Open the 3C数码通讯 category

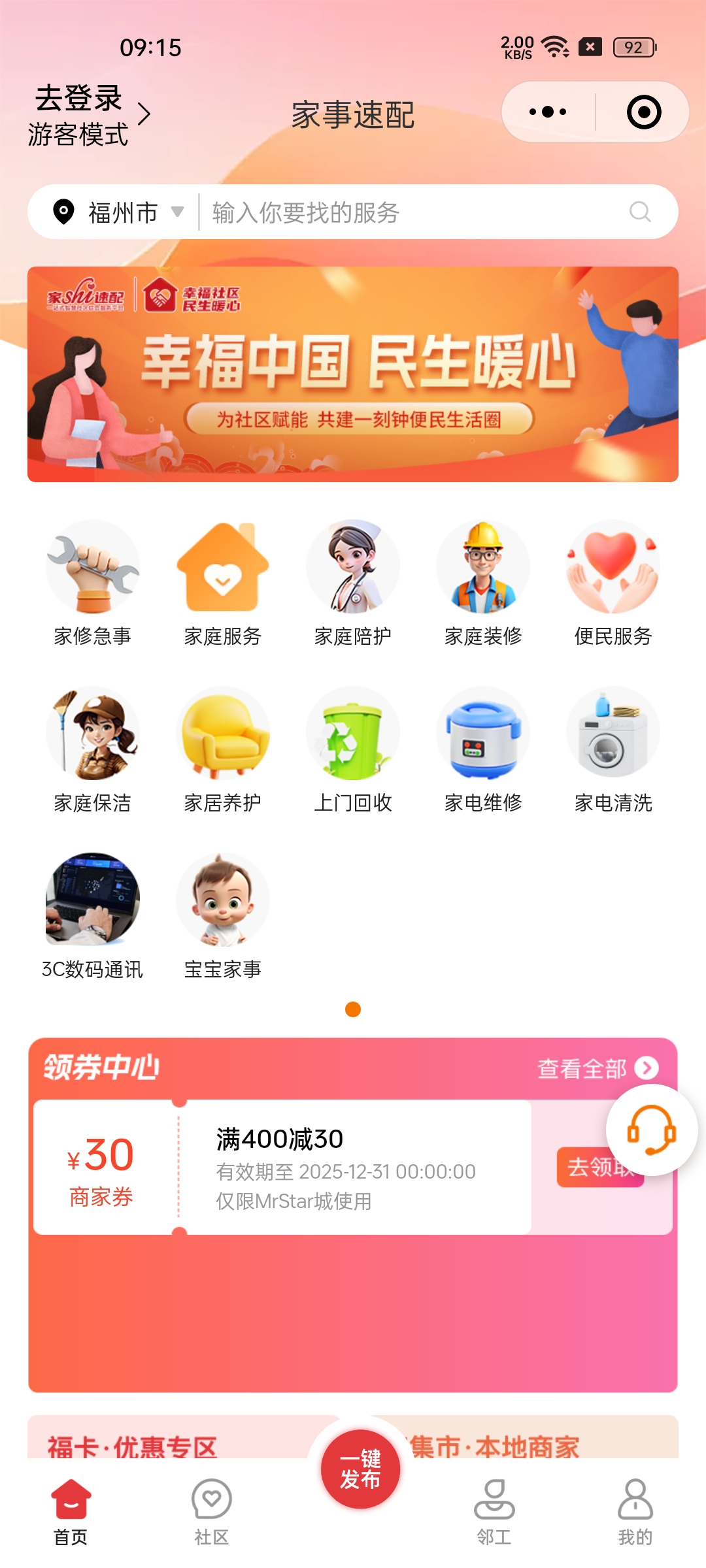click(93, 916)
